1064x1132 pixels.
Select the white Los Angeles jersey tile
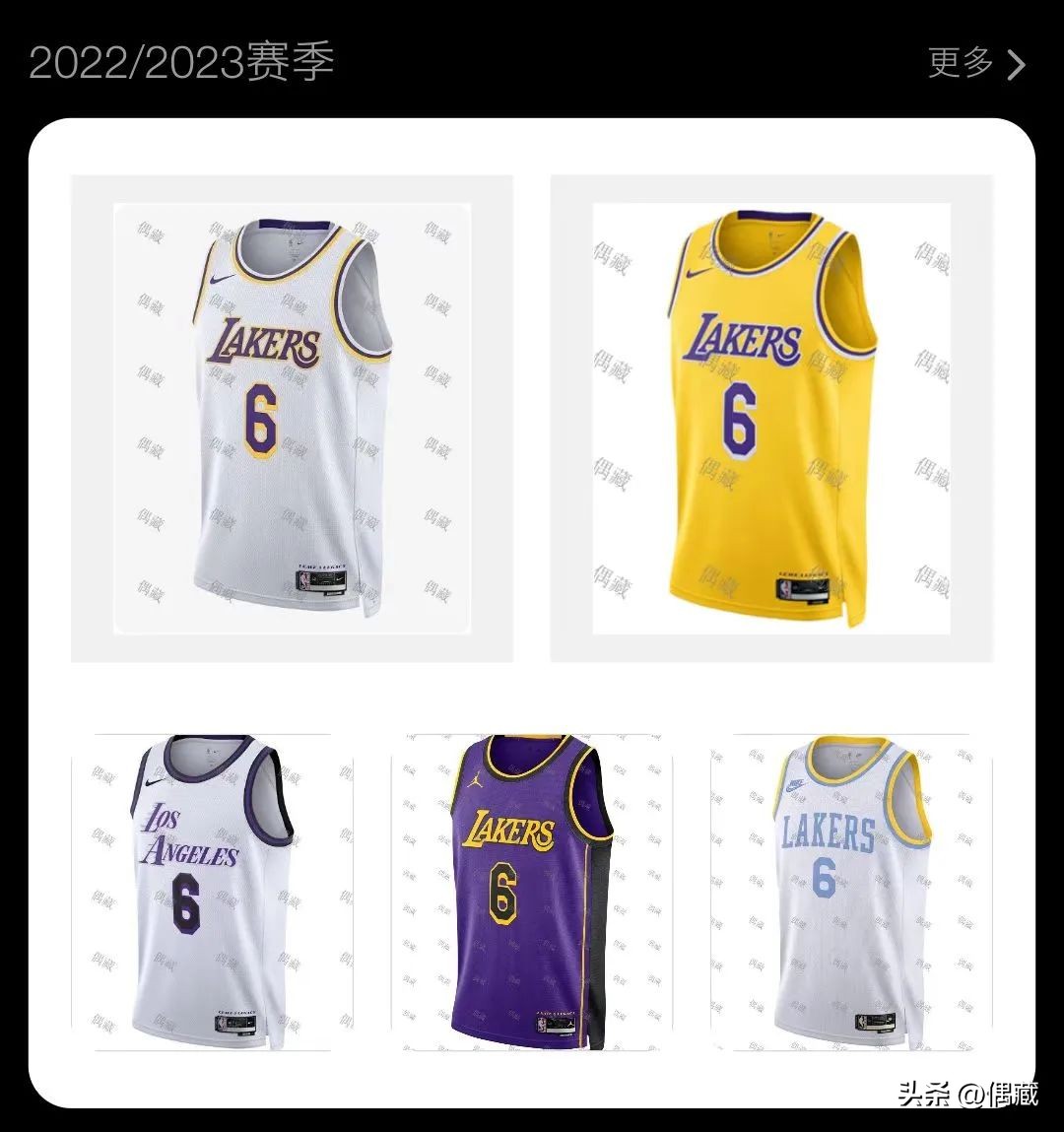click(x=212, y=892)
